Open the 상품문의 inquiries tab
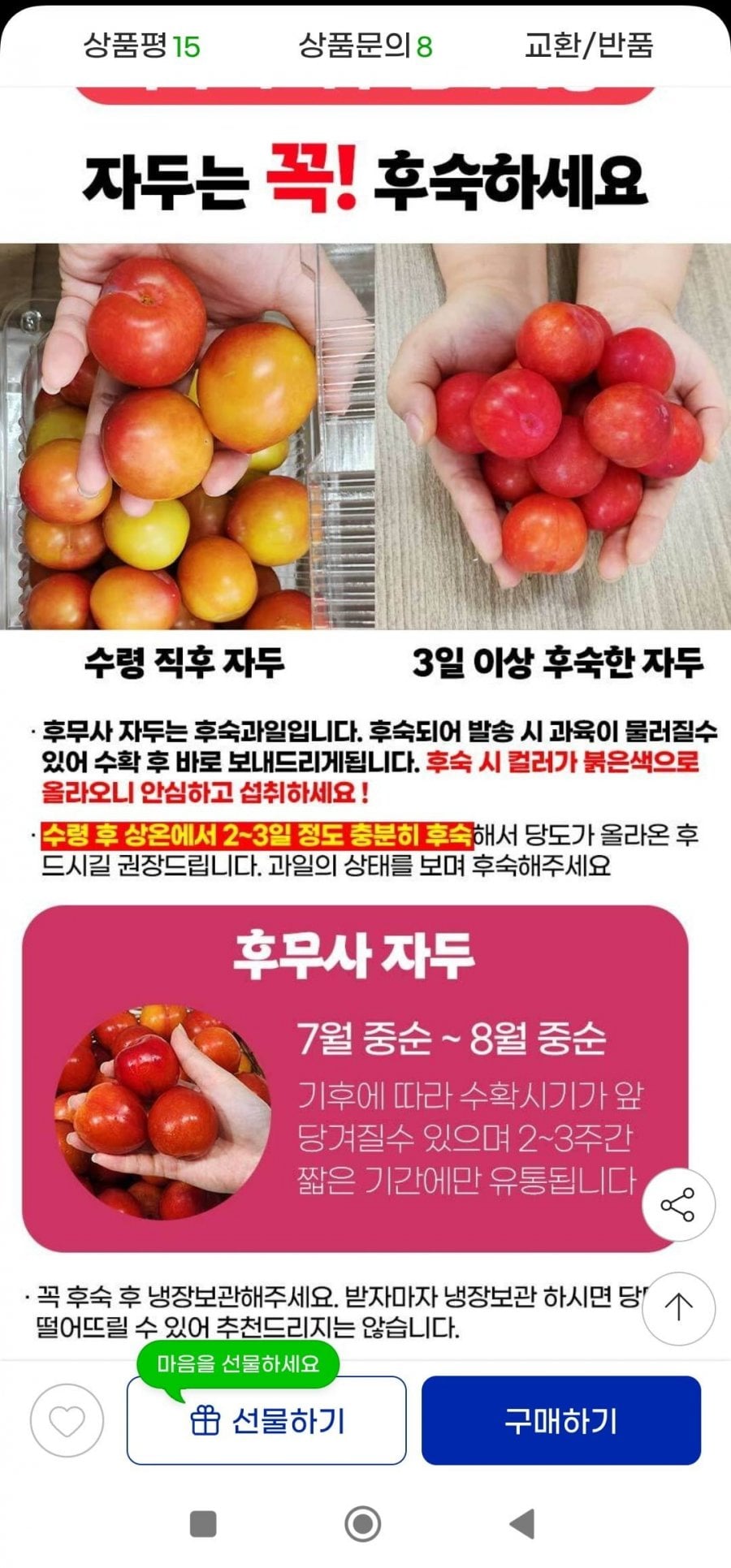731x1568 pixels. pyautogui.click(x=365, y=45)
